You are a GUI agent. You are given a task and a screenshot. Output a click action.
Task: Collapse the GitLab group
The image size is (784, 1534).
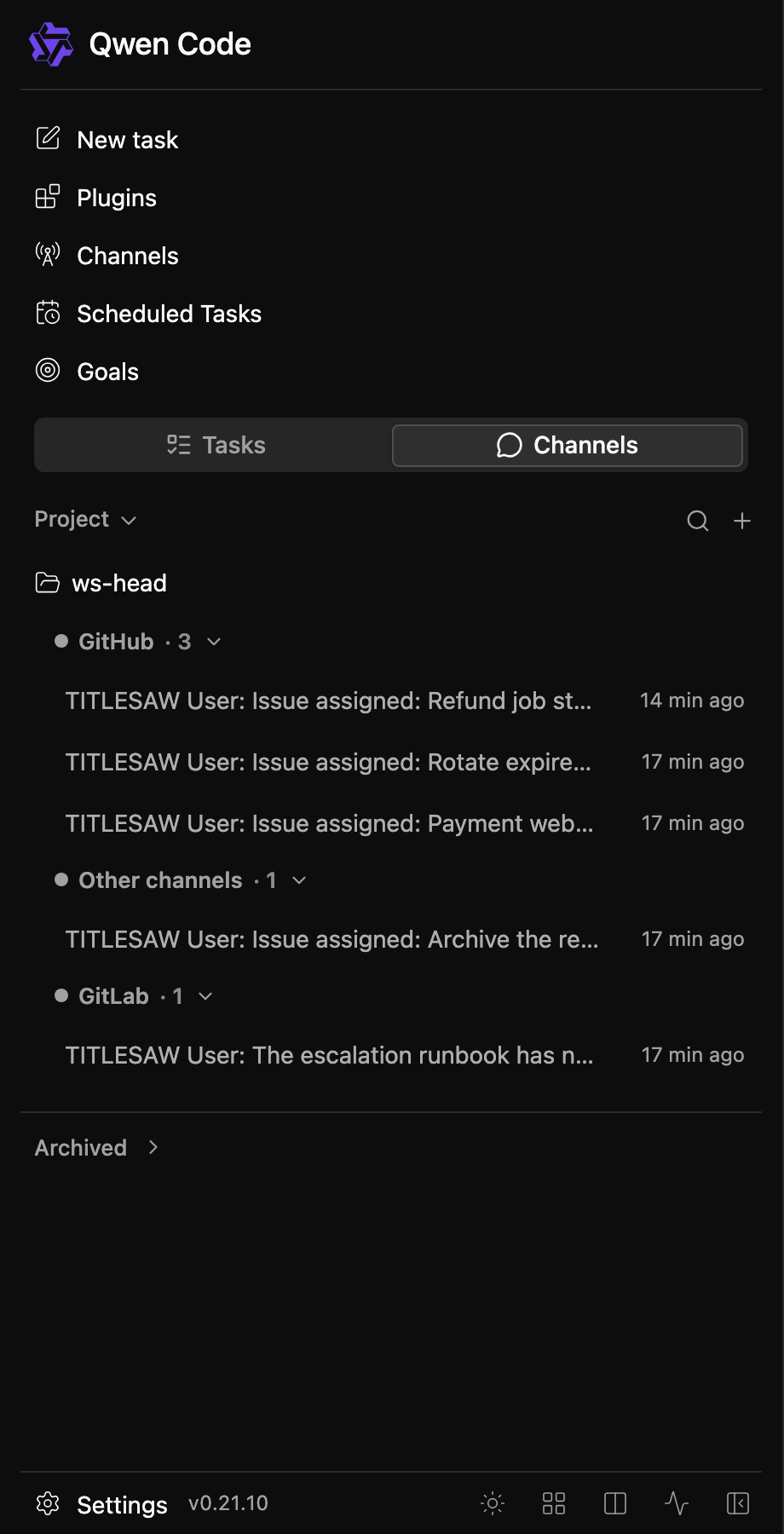coord(134,996)
